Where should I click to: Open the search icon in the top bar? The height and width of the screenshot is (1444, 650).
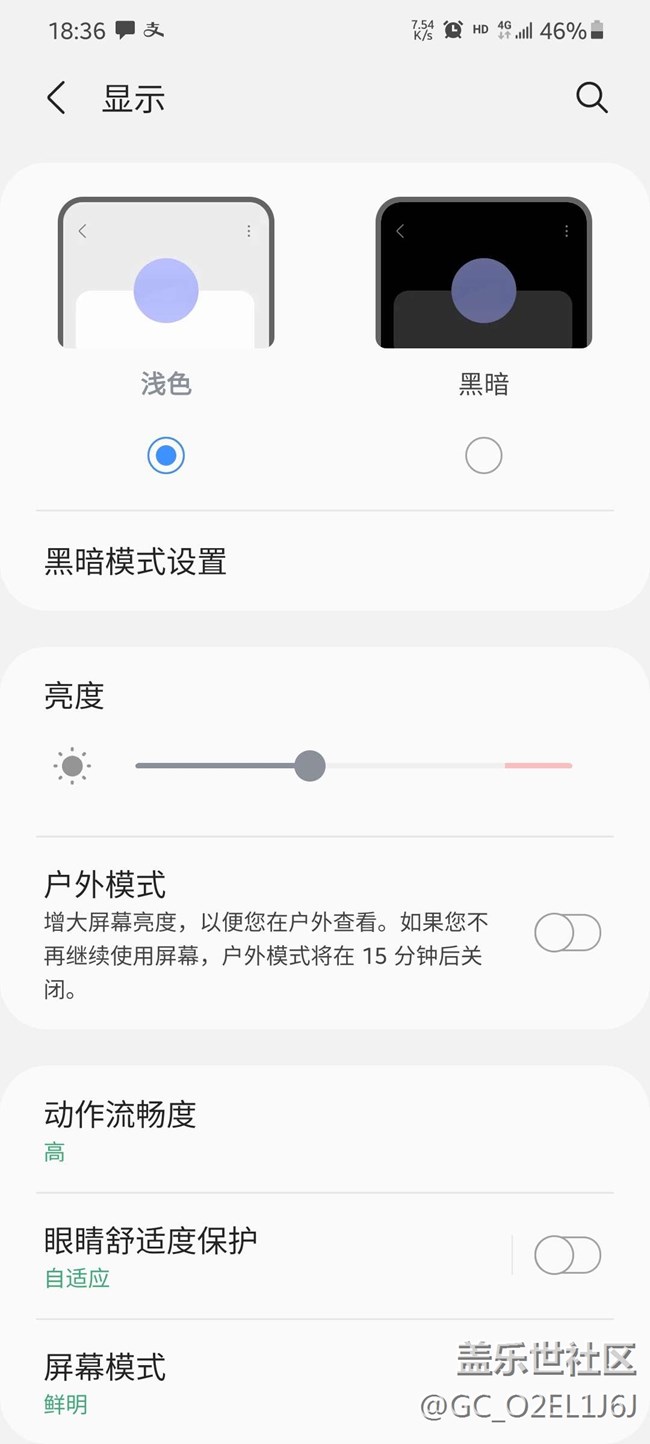point(592,98)
